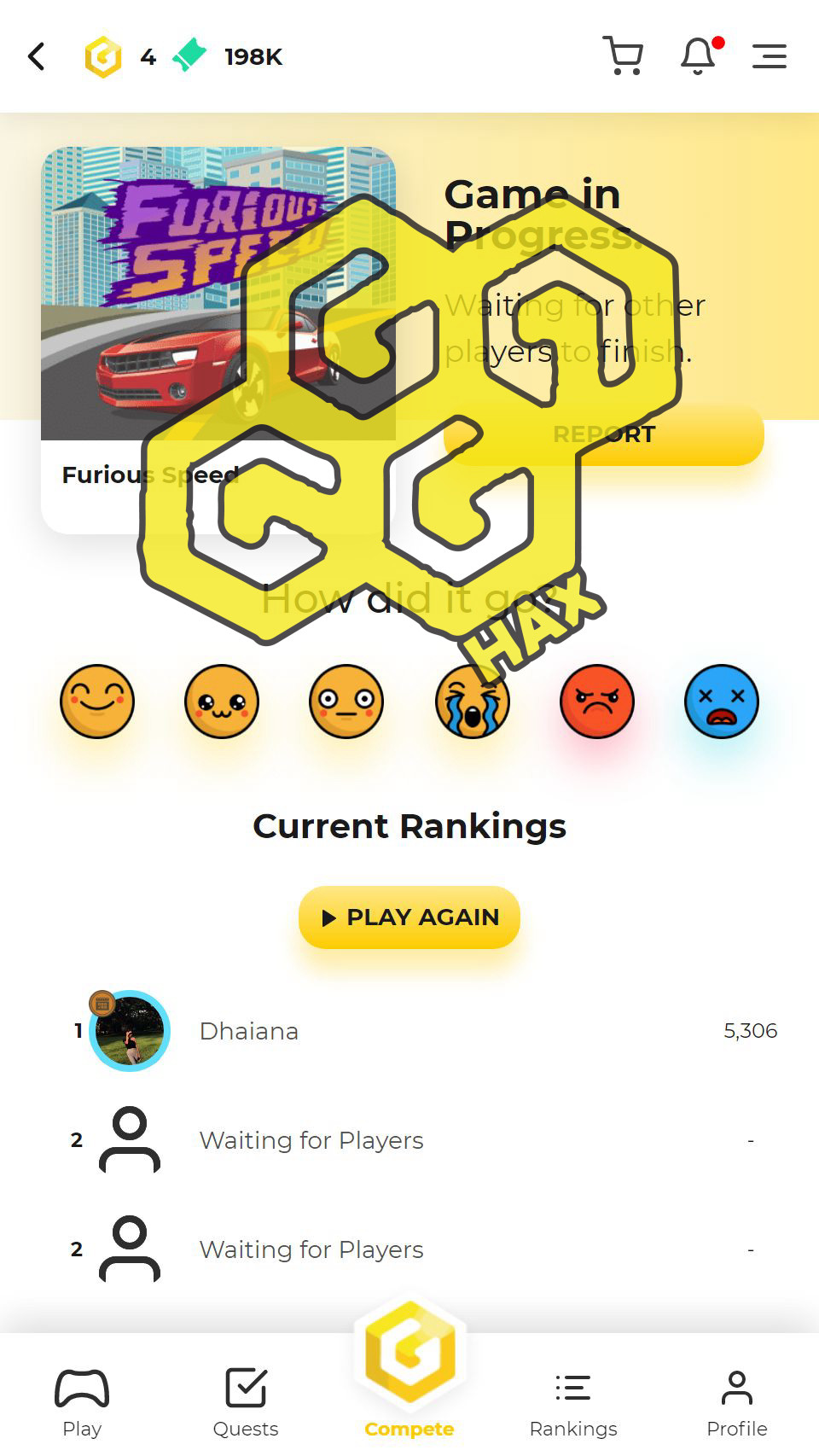
Task: Choose the neutral staring emoji
Action: [x=346, y=702]
